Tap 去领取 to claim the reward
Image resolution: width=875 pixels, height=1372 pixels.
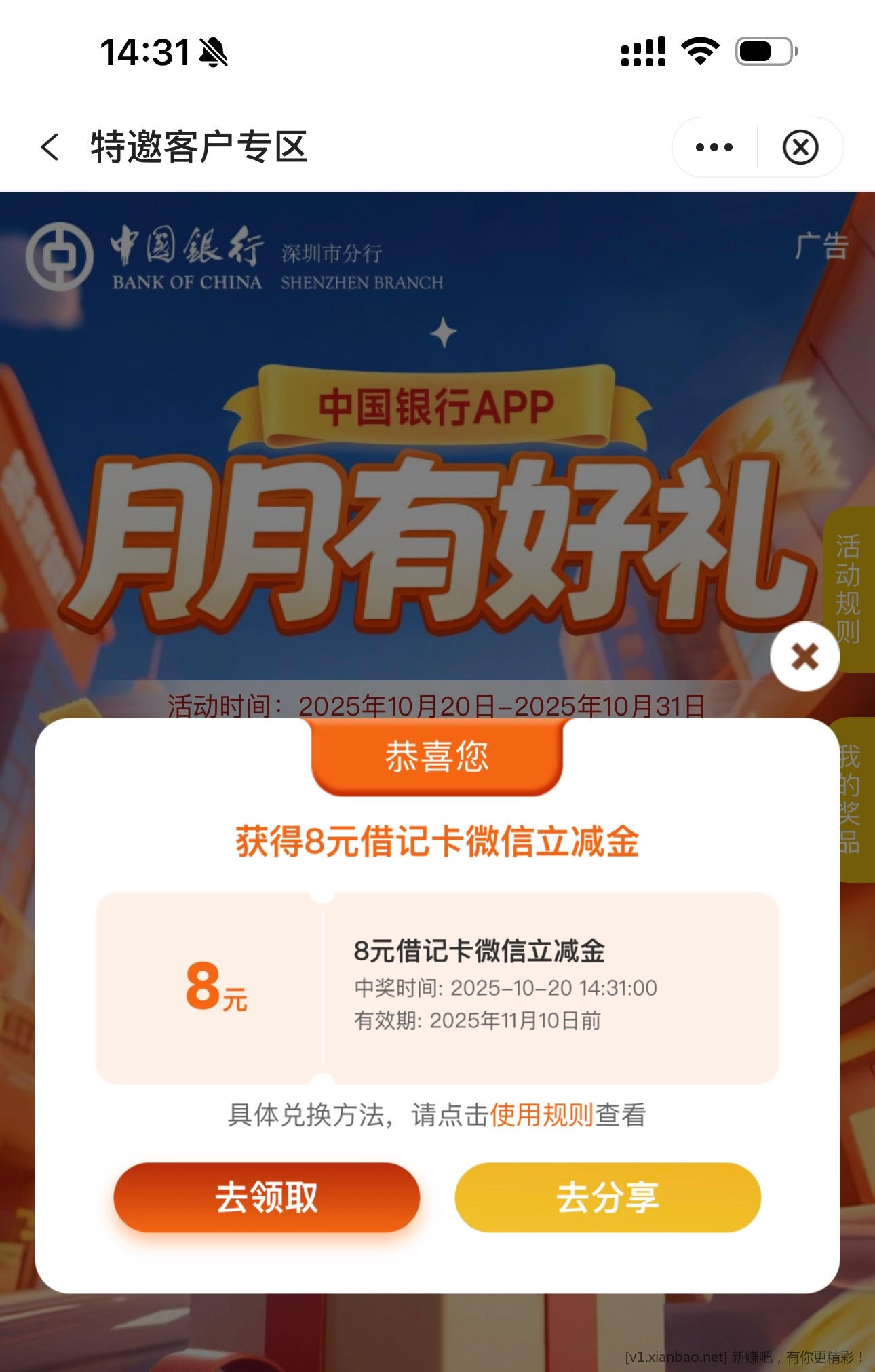point(267,1197)
